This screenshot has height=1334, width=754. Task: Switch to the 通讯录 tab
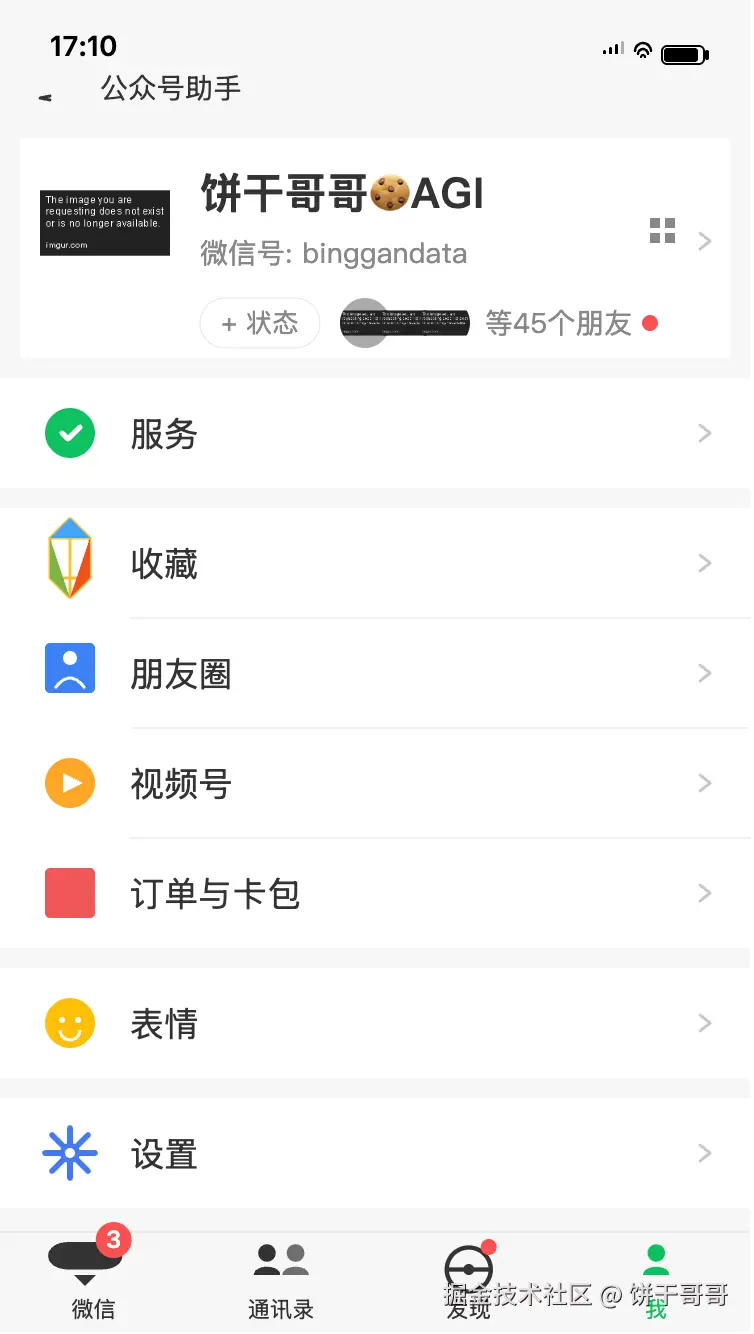point(281,1280)
